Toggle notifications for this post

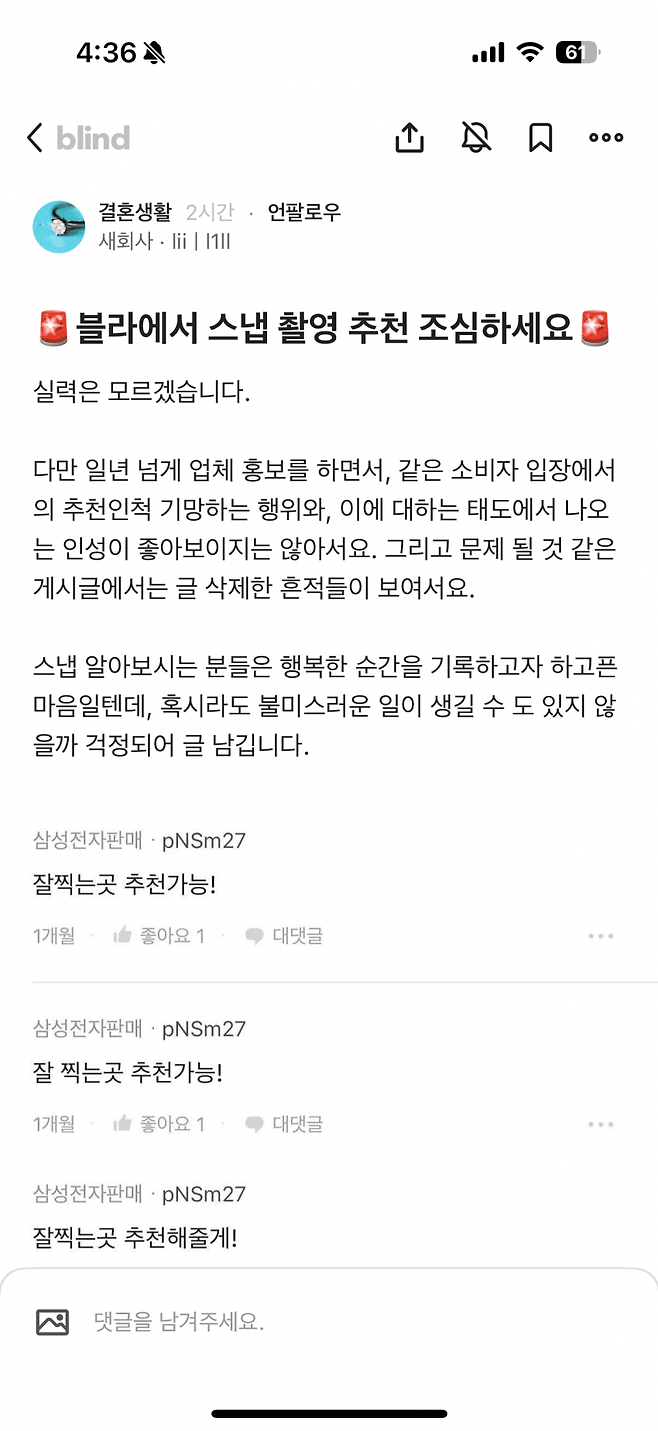click(x=476, y=138)
